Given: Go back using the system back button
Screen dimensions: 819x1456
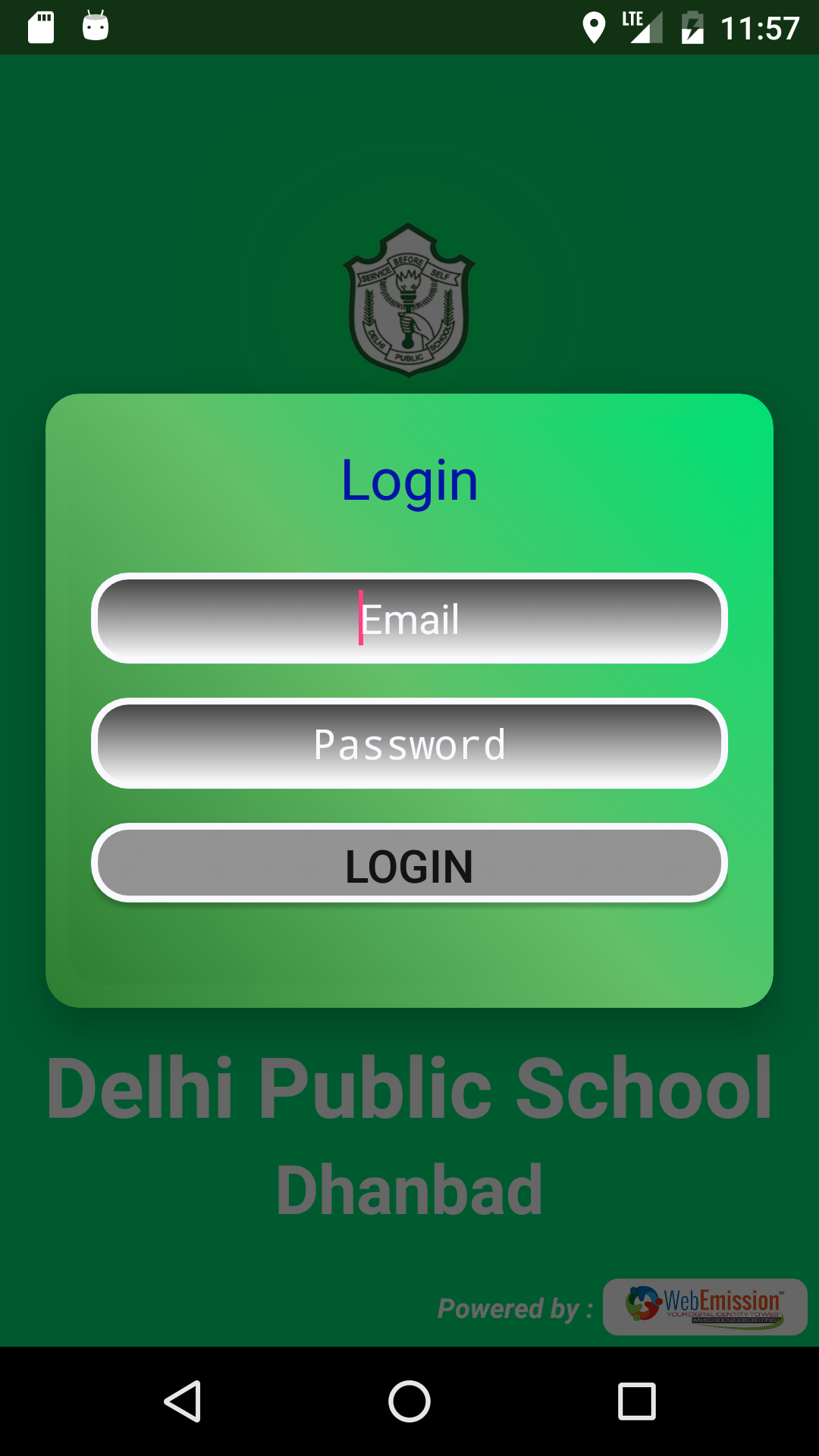Looking at the screenshot, I should point(183,1401).
